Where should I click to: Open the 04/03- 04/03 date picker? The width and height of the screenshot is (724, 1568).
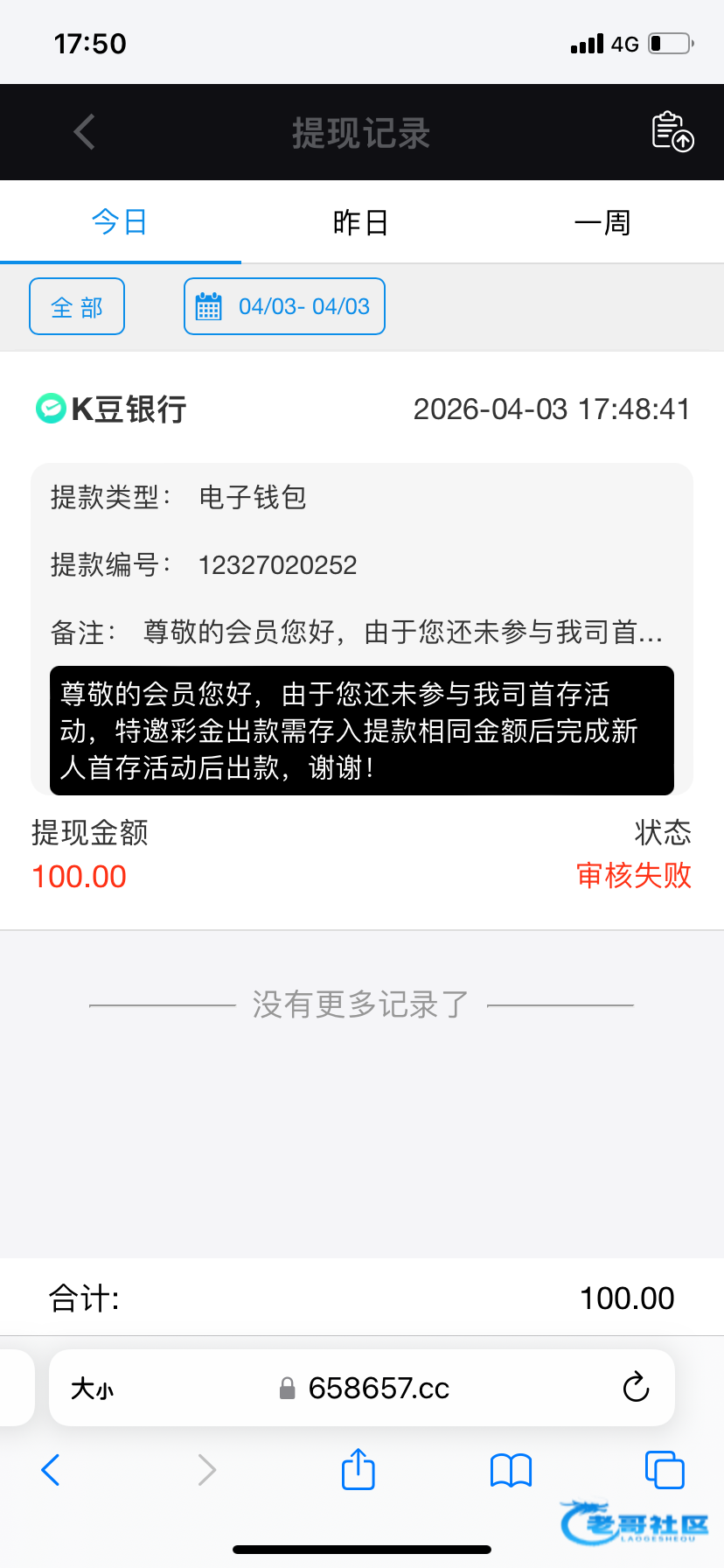[284, 307]
